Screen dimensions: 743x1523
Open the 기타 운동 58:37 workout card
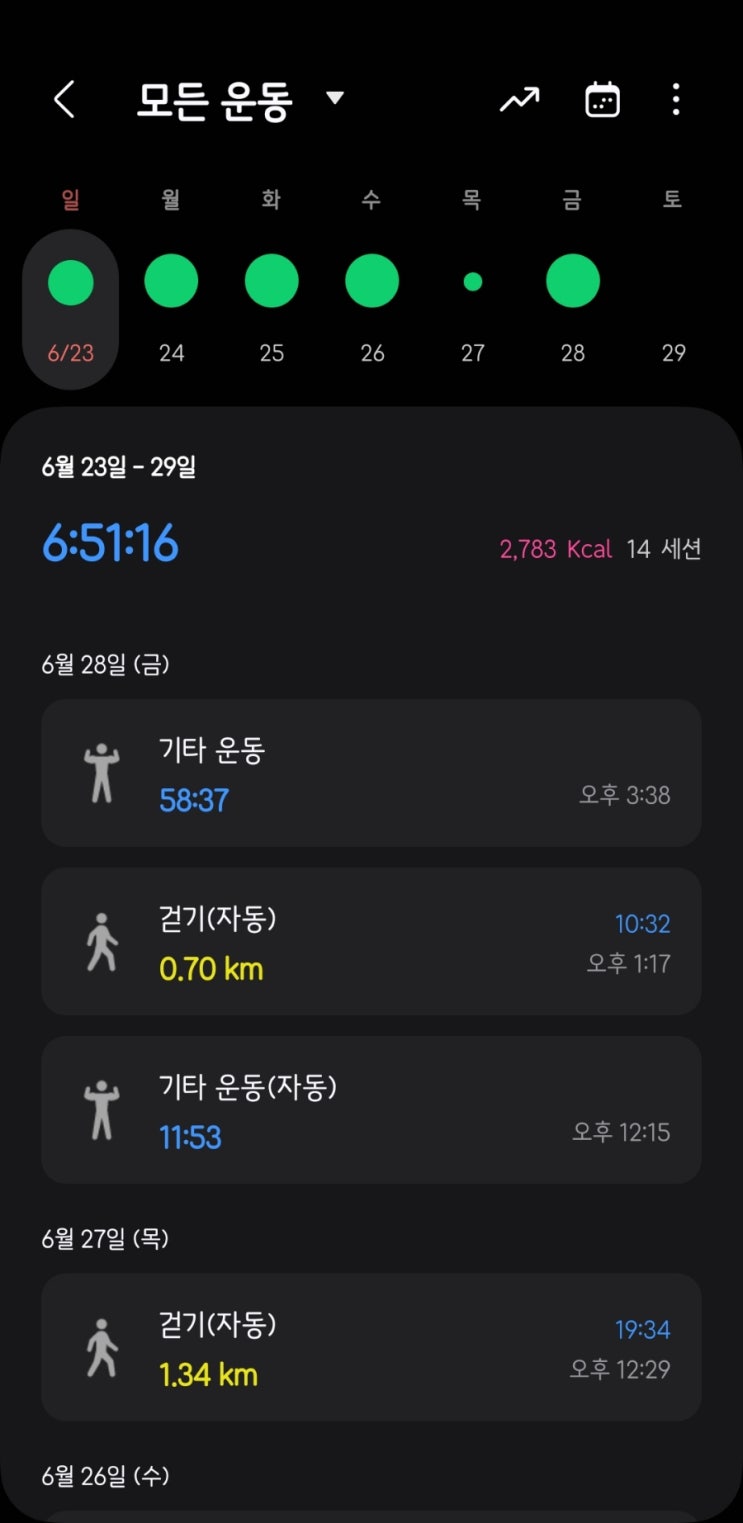371,773
